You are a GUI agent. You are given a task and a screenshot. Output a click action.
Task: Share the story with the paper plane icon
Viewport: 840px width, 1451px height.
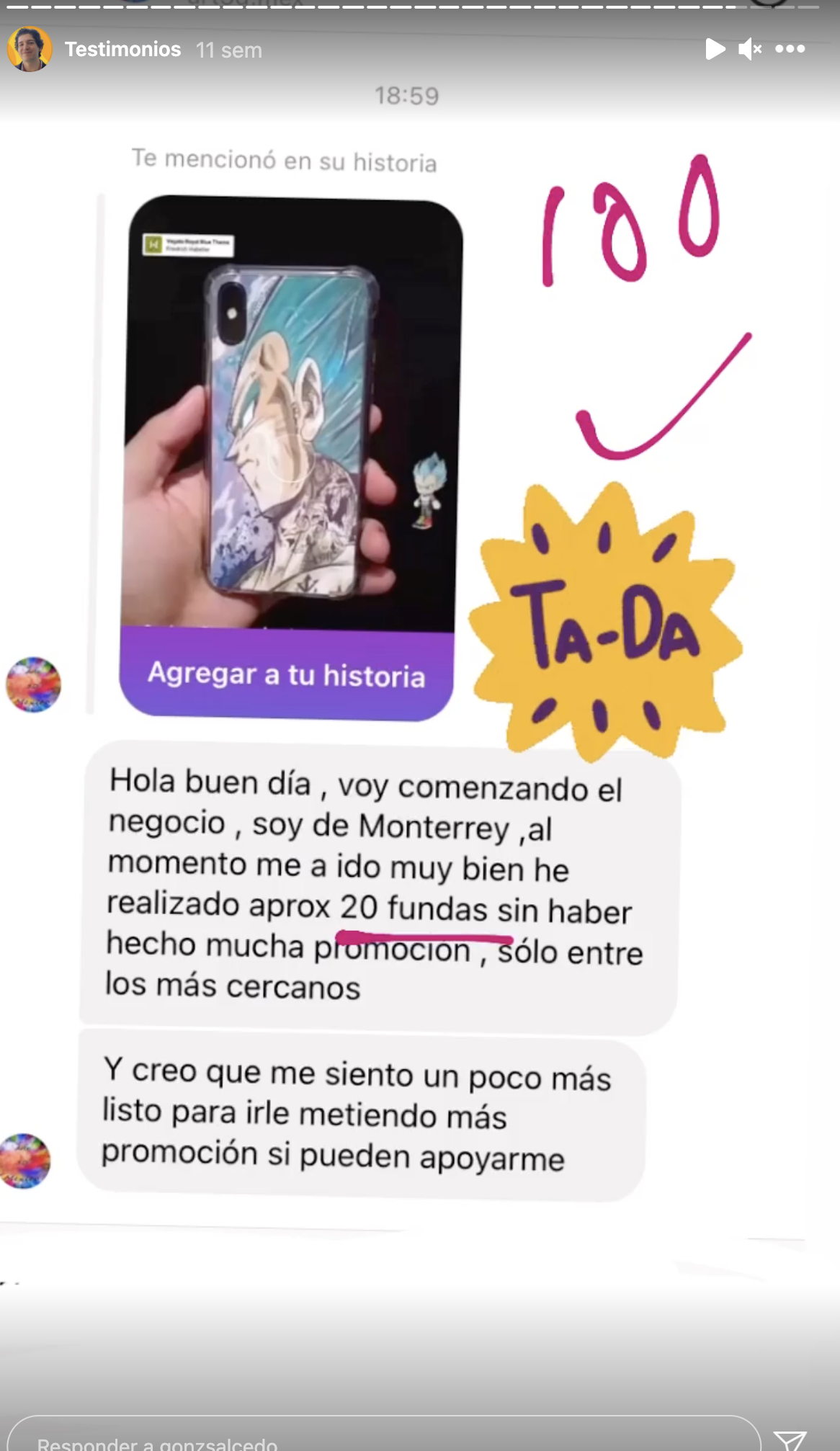(x=790, y=1439)
